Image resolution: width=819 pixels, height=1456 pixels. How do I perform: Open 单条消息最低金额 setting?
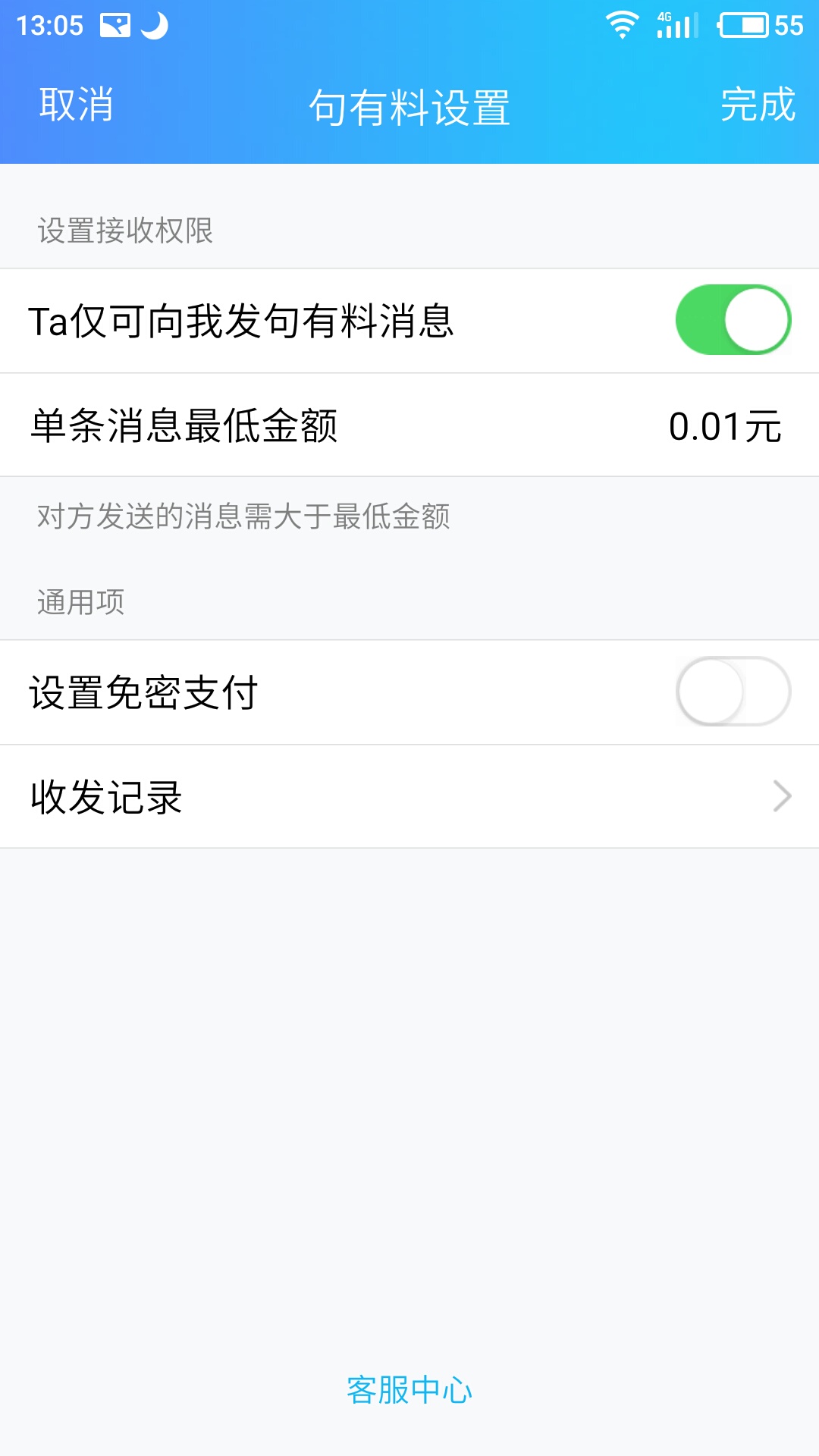pos(409,425)
